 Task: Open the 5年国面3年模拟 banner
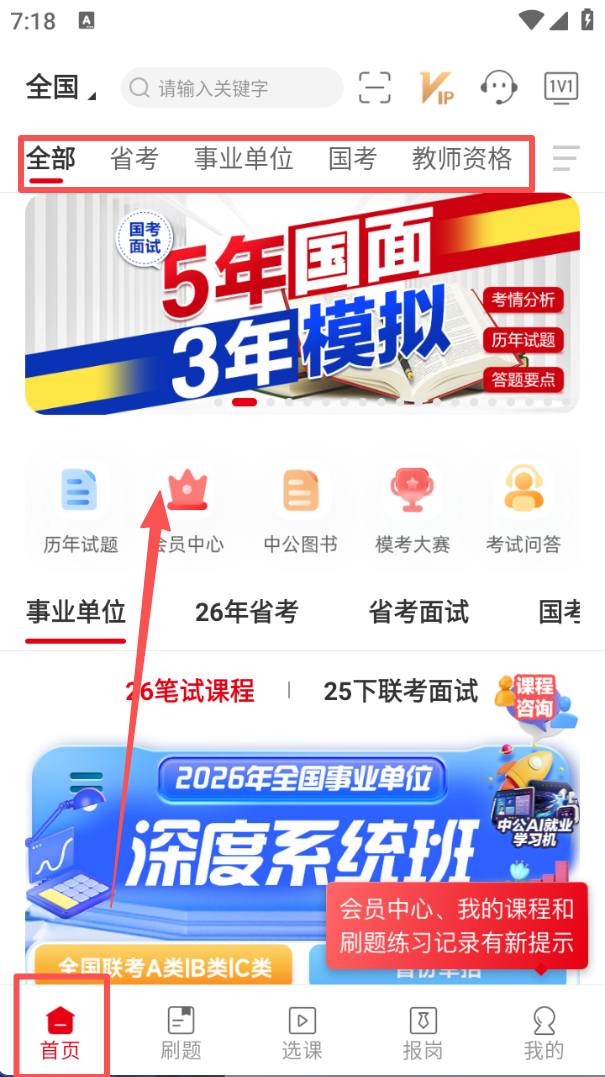[301, 300]
